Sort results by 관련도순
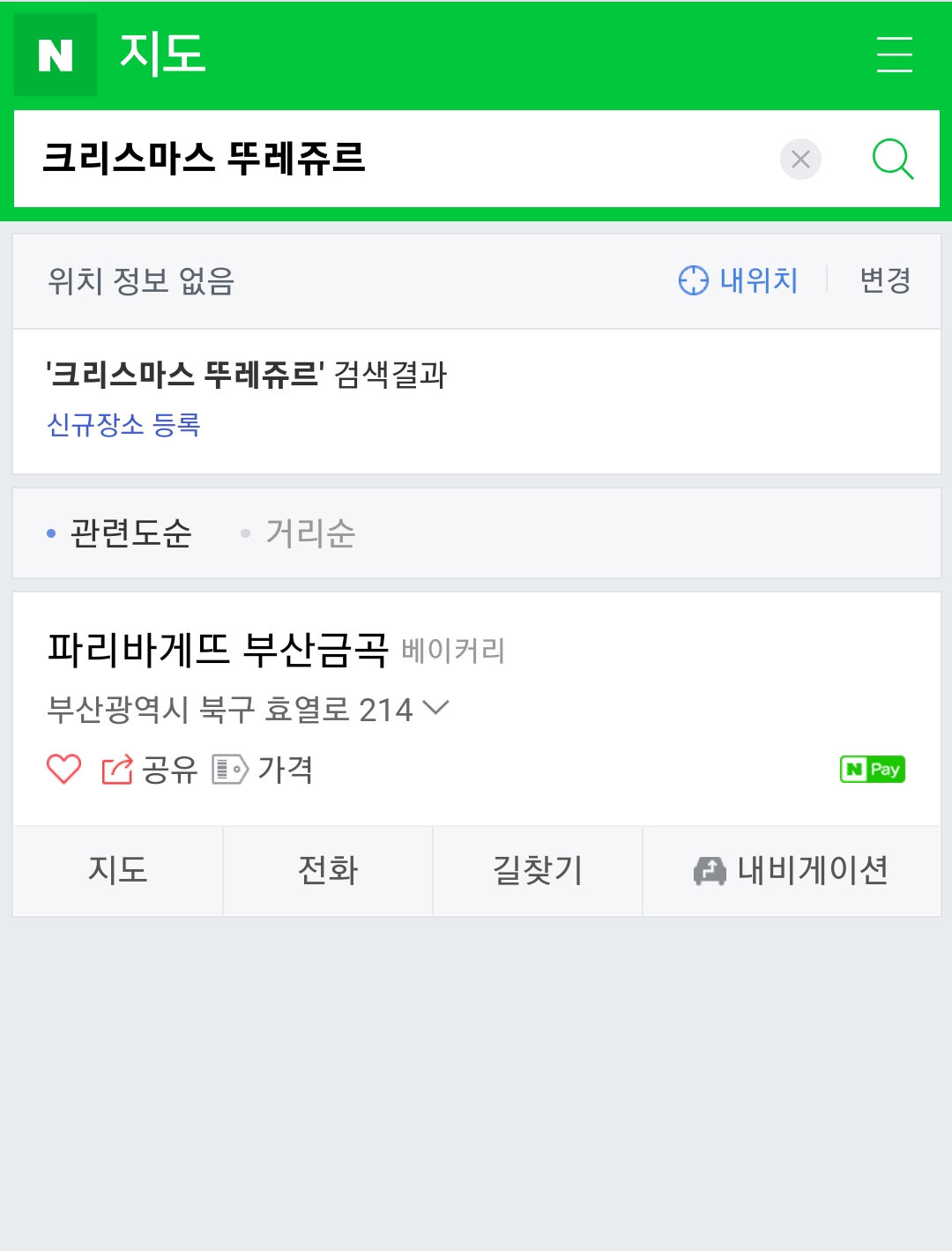Viewport: 952px width, 1251px height. pyautogui.click(x=130, y=533)
